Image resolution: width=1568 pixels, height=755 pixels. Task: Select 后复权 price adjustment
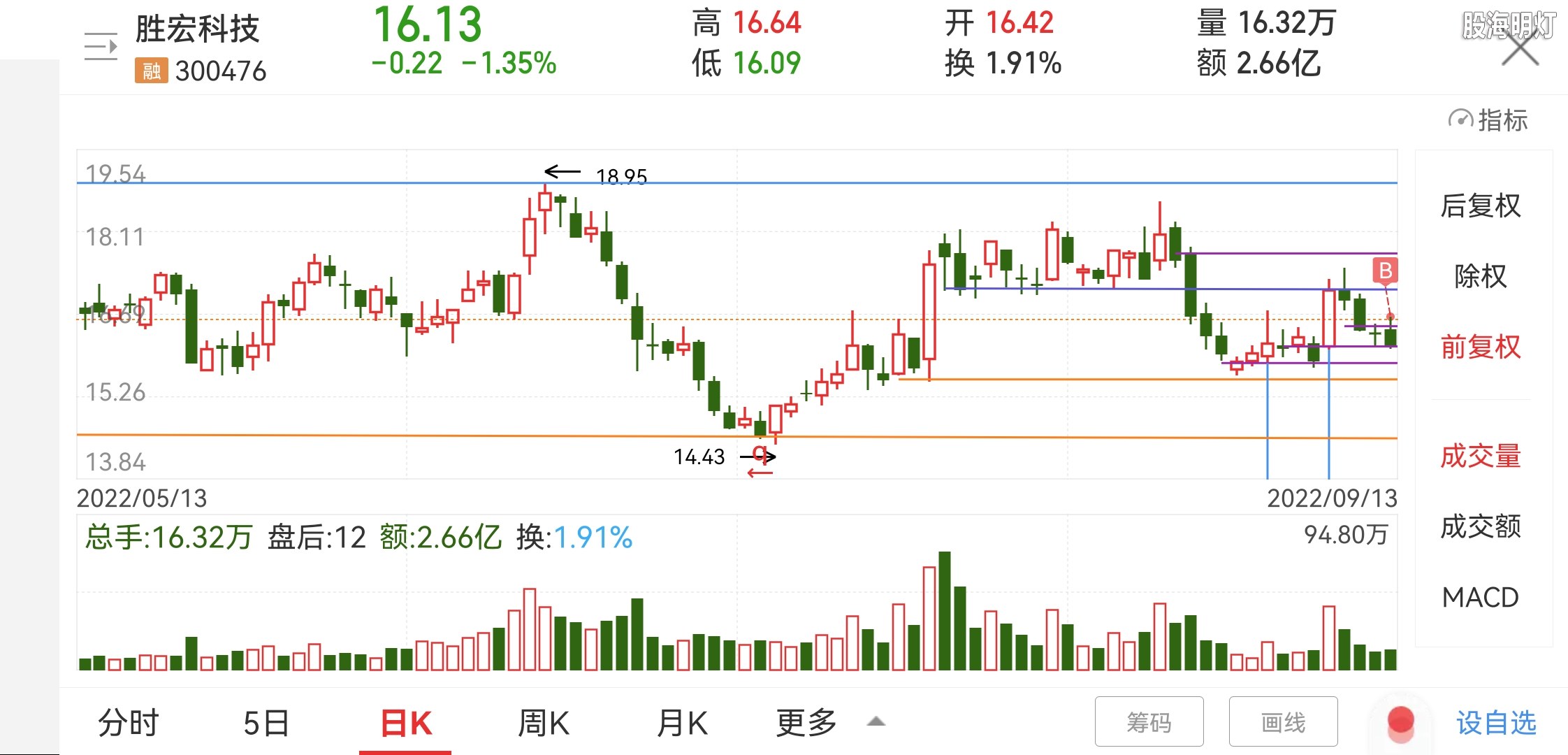click(x=1481, y=206)
